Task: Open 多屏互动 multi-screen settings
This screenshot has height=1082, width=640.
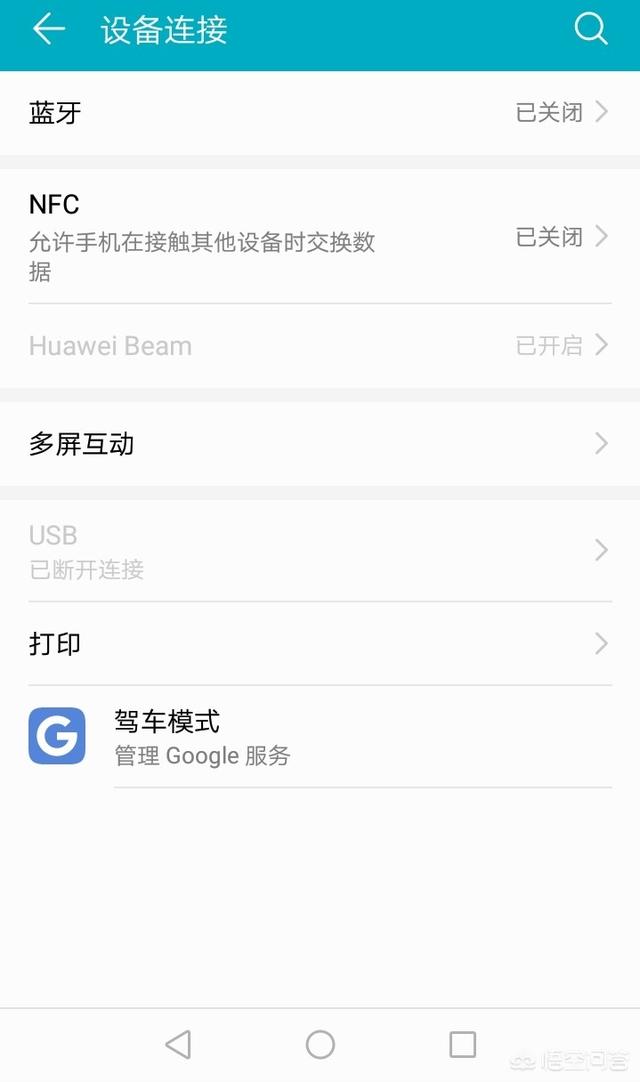Action: [320, 444]
